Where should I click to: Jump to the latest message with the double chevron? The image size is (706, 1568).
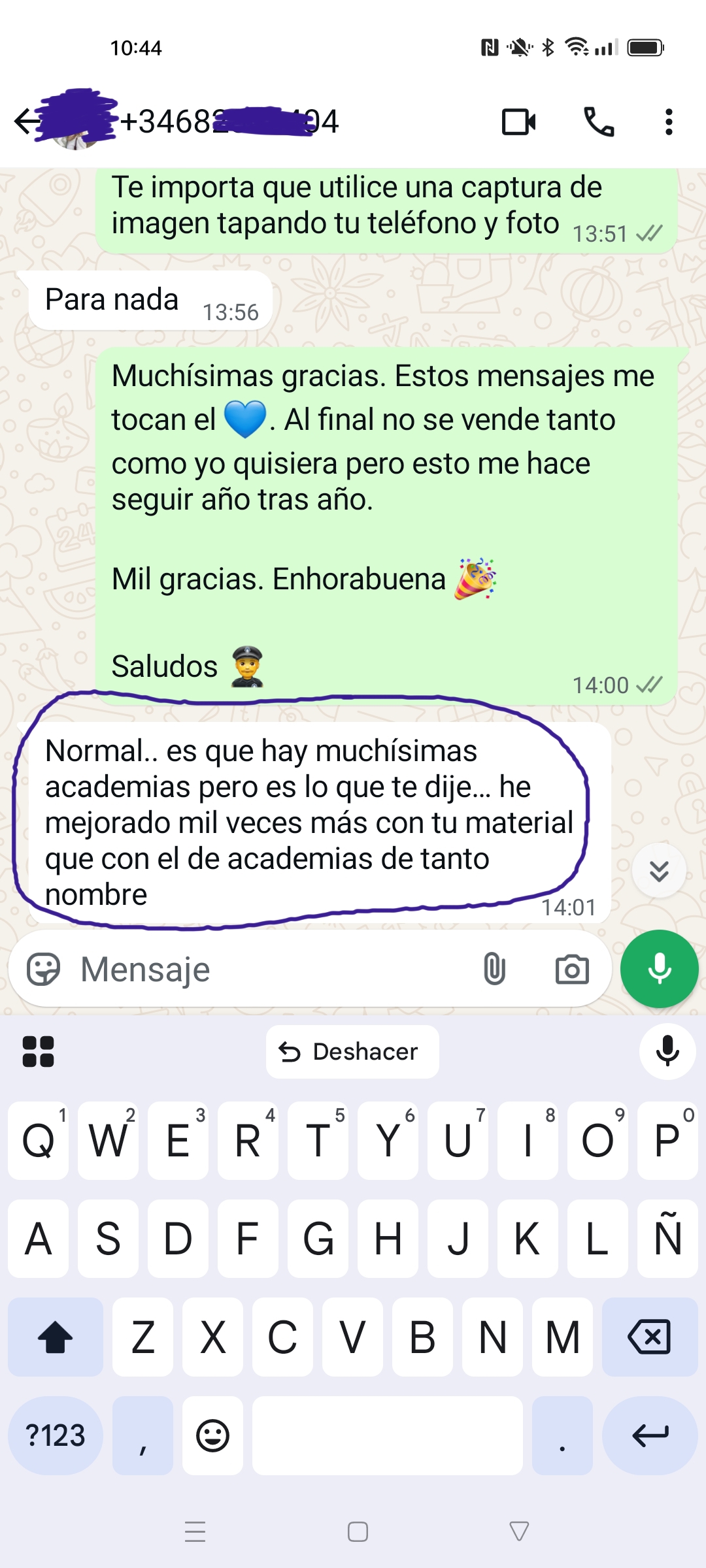pos(659,871)
